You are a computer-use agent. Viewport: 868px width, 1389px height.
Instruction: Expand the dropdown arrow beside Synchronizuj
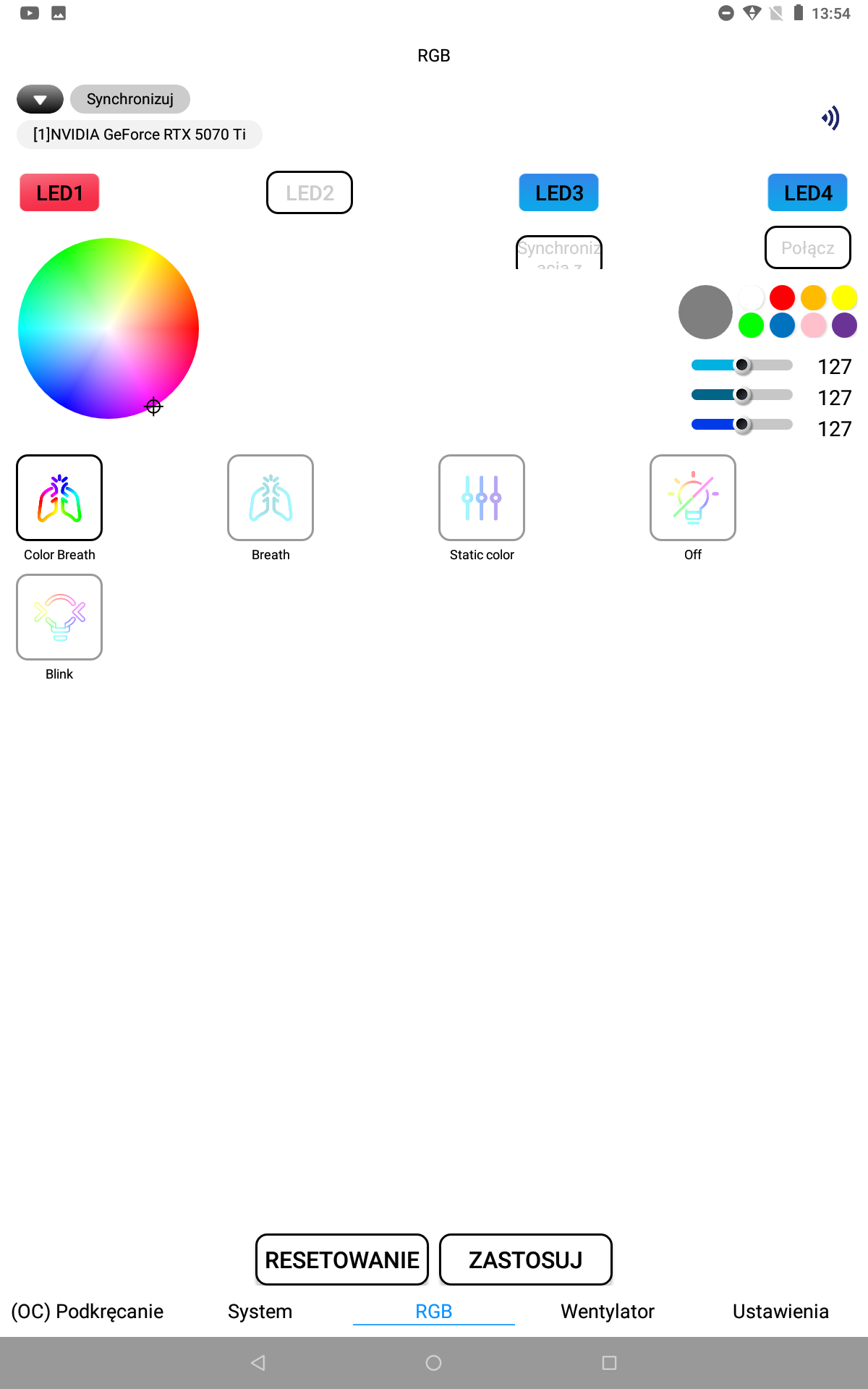(x=41, y=99)
